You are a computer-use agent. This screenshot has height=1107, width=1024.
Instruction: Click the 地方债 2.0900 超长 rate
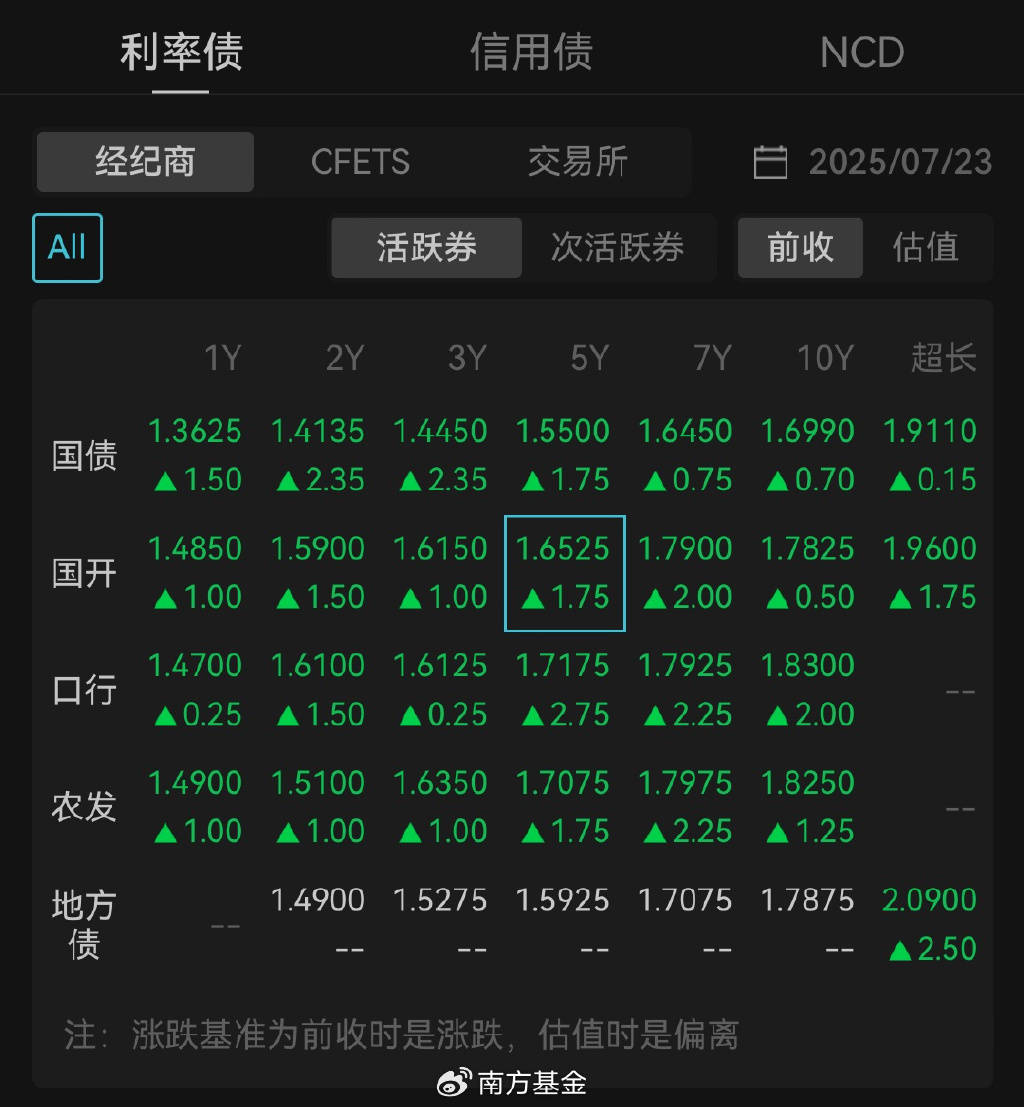point(930,899)
